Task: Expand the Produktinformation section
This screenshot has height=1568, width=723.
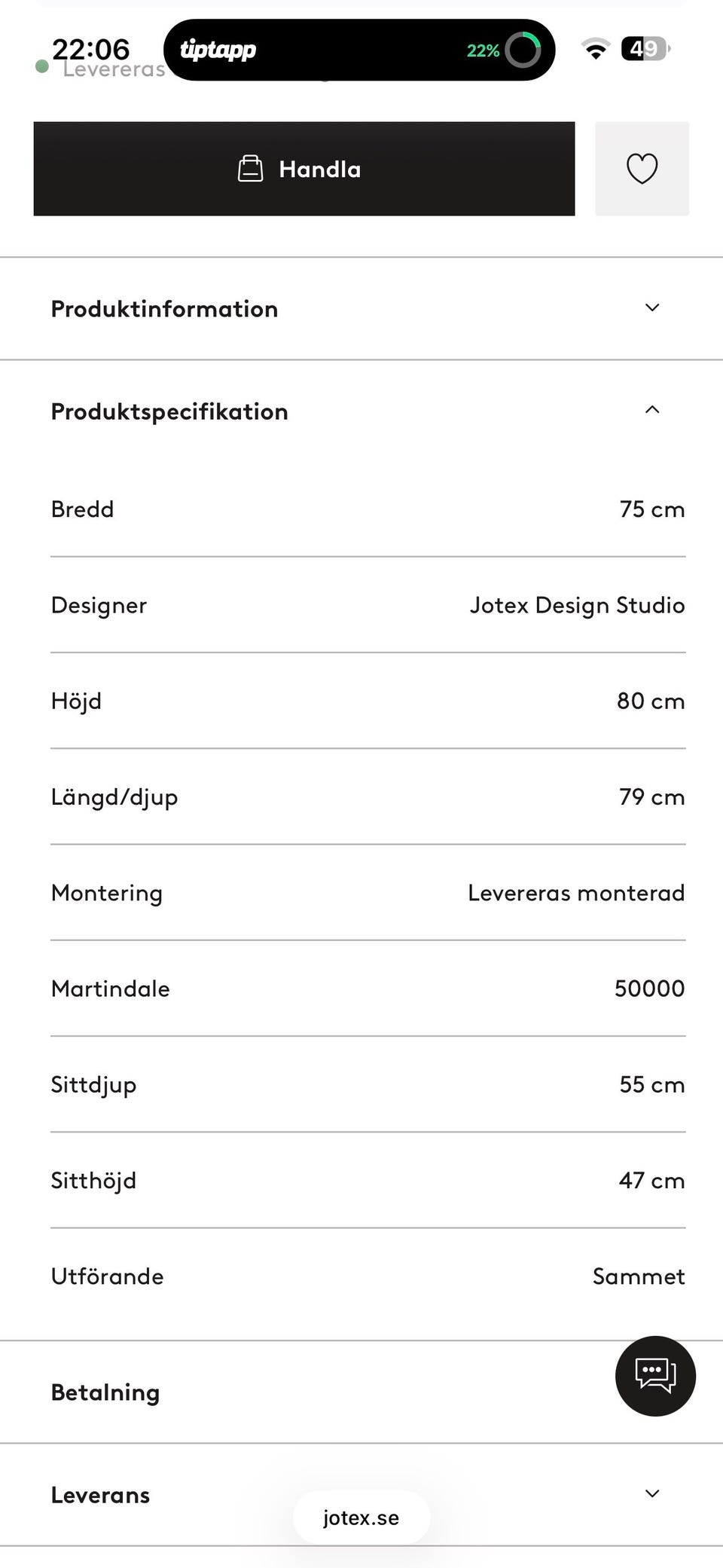Action: point(361,309)
